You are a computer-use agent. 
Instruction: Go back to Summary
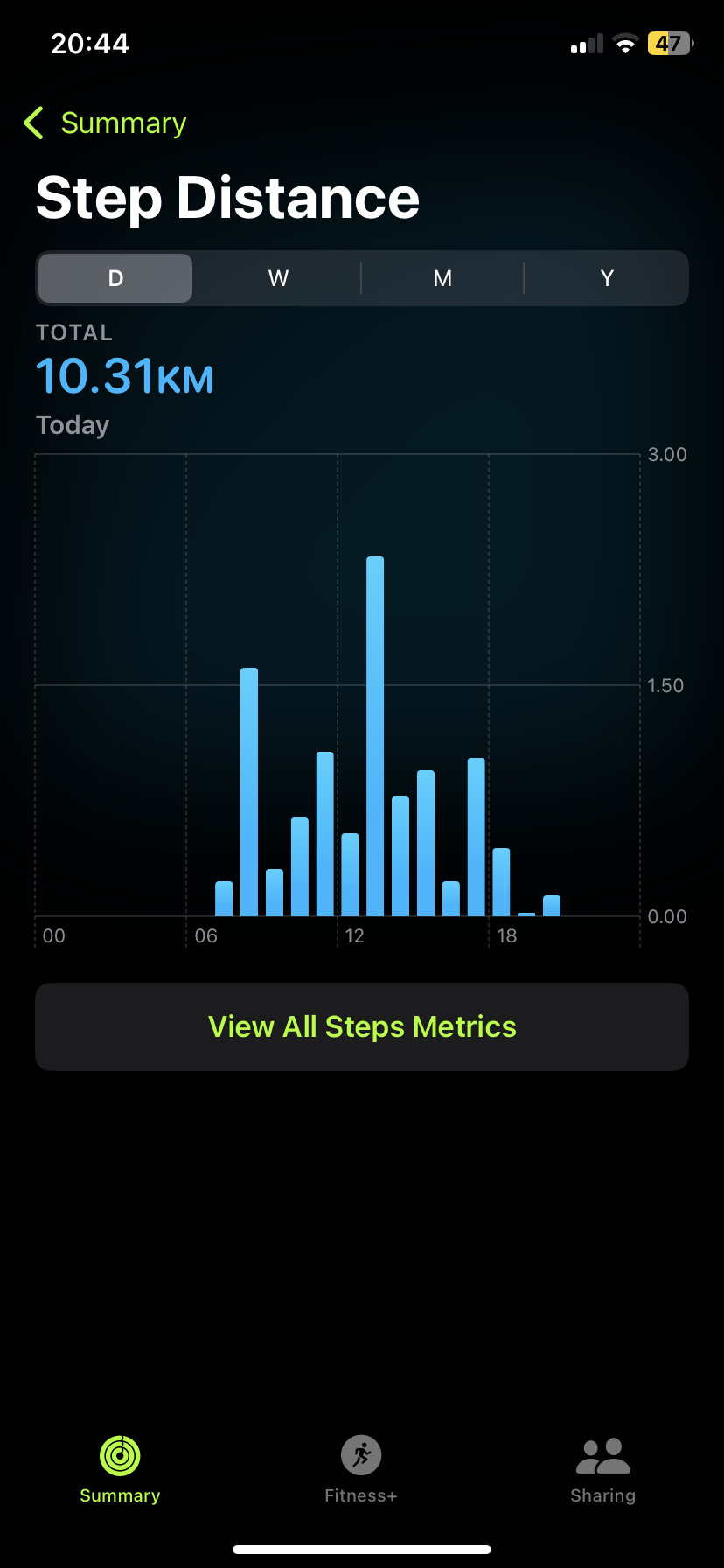click(105, 123)
